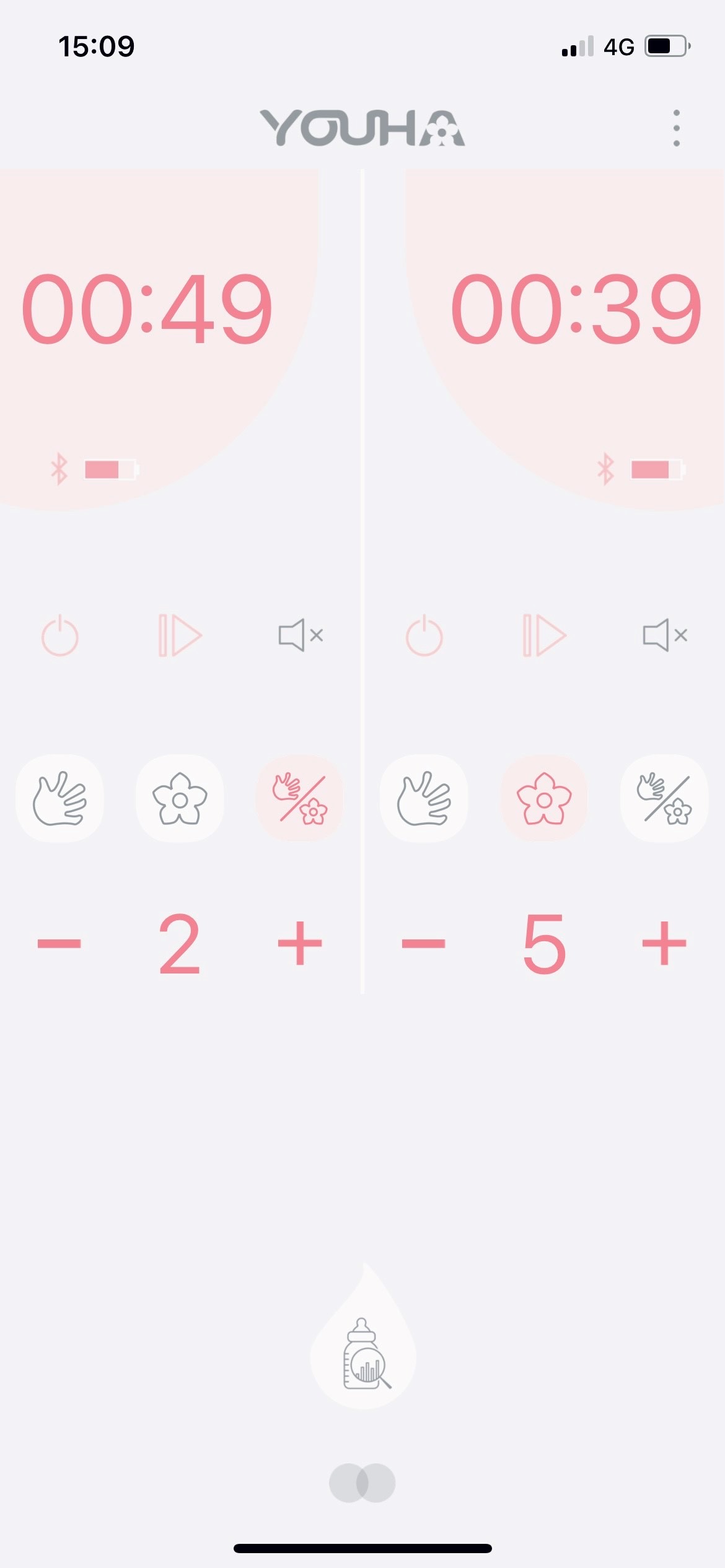Select mixed hand/flower mode on left pump

pos(301,799)
